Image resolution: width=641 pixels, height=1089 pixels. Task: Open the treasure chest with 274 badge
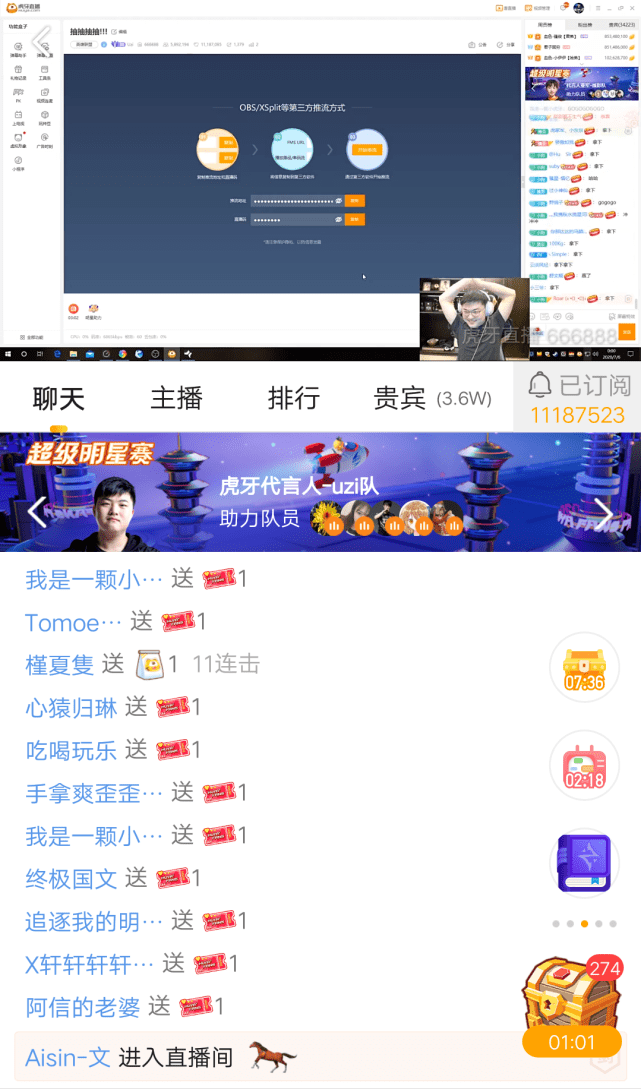tap(572, 1005)
